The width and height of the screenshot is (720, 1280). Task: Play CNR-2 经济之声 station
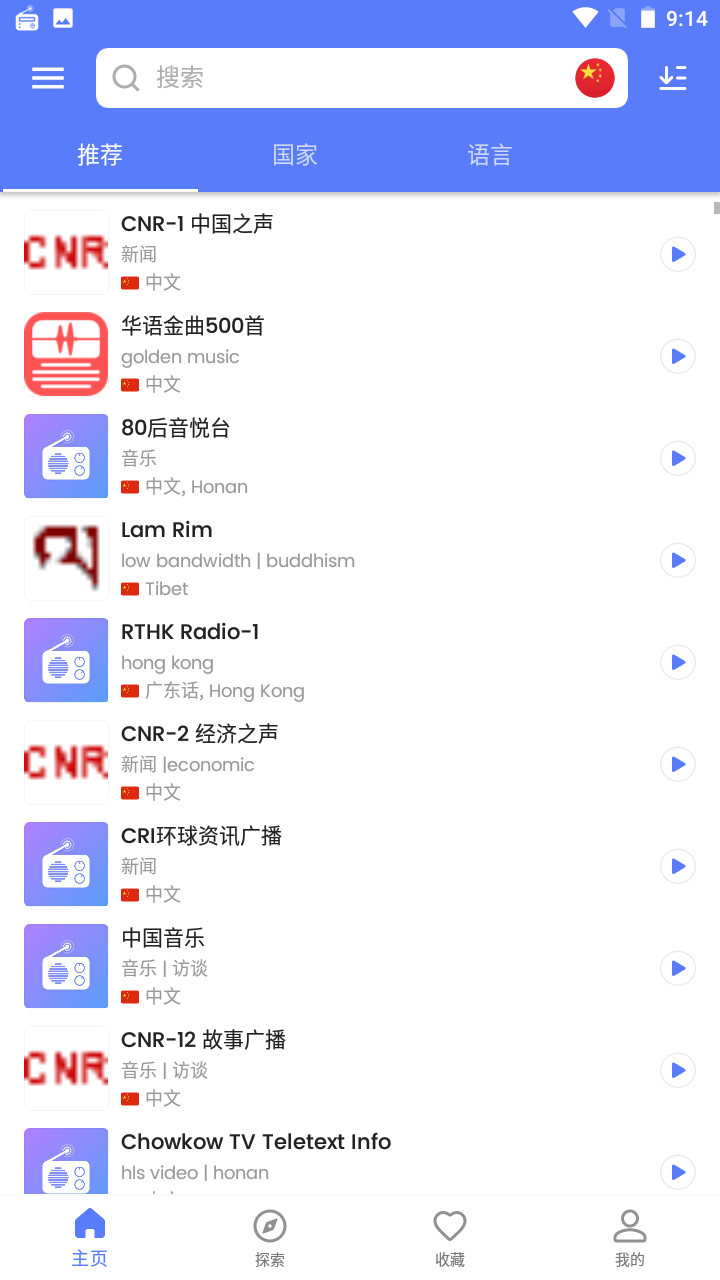click(678, 764)
